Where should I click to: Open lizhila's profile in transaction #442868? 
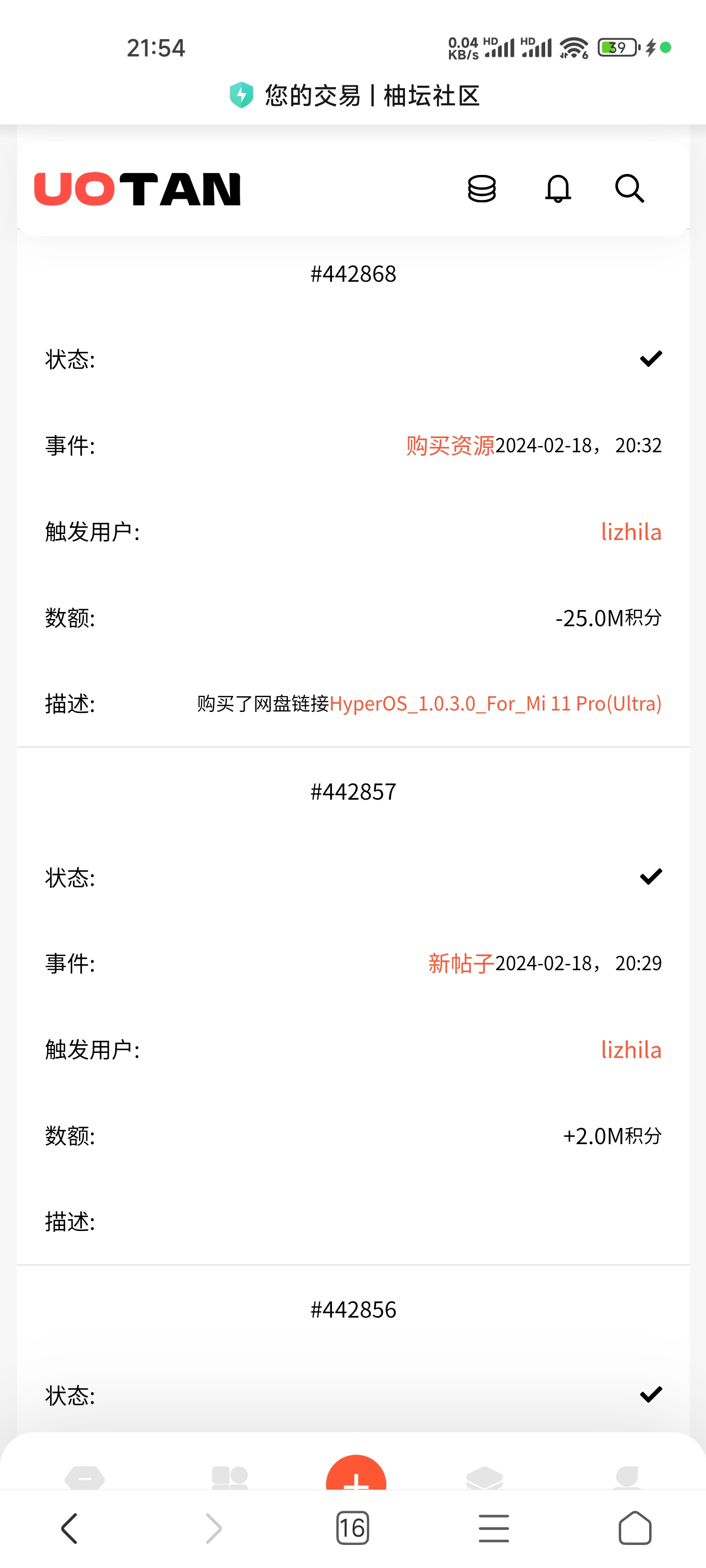pos(631,532)
